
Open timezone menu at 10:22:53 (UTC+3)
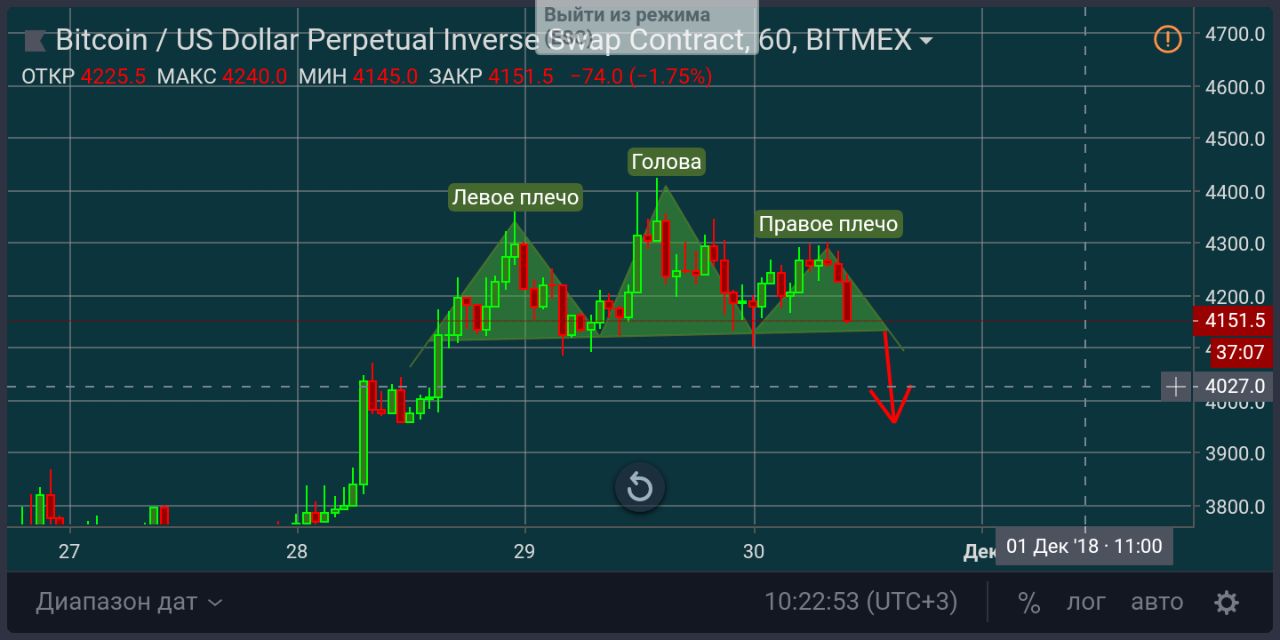860,602
